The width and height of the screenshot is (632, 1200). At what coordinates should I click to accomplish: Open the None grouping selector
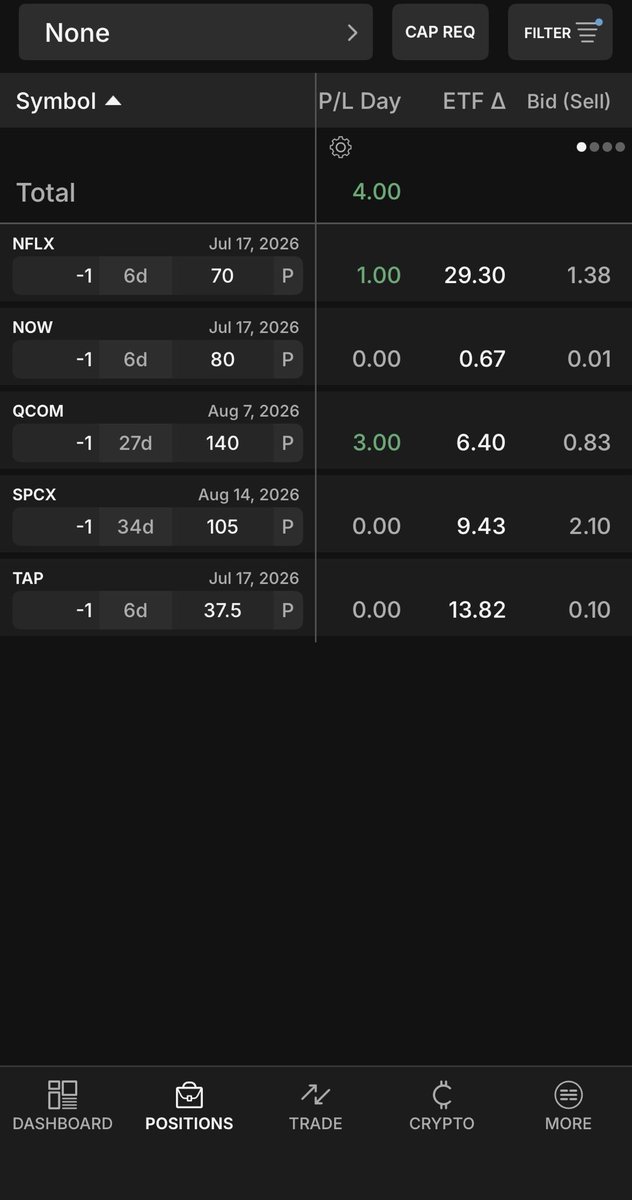tap(196, 32)
